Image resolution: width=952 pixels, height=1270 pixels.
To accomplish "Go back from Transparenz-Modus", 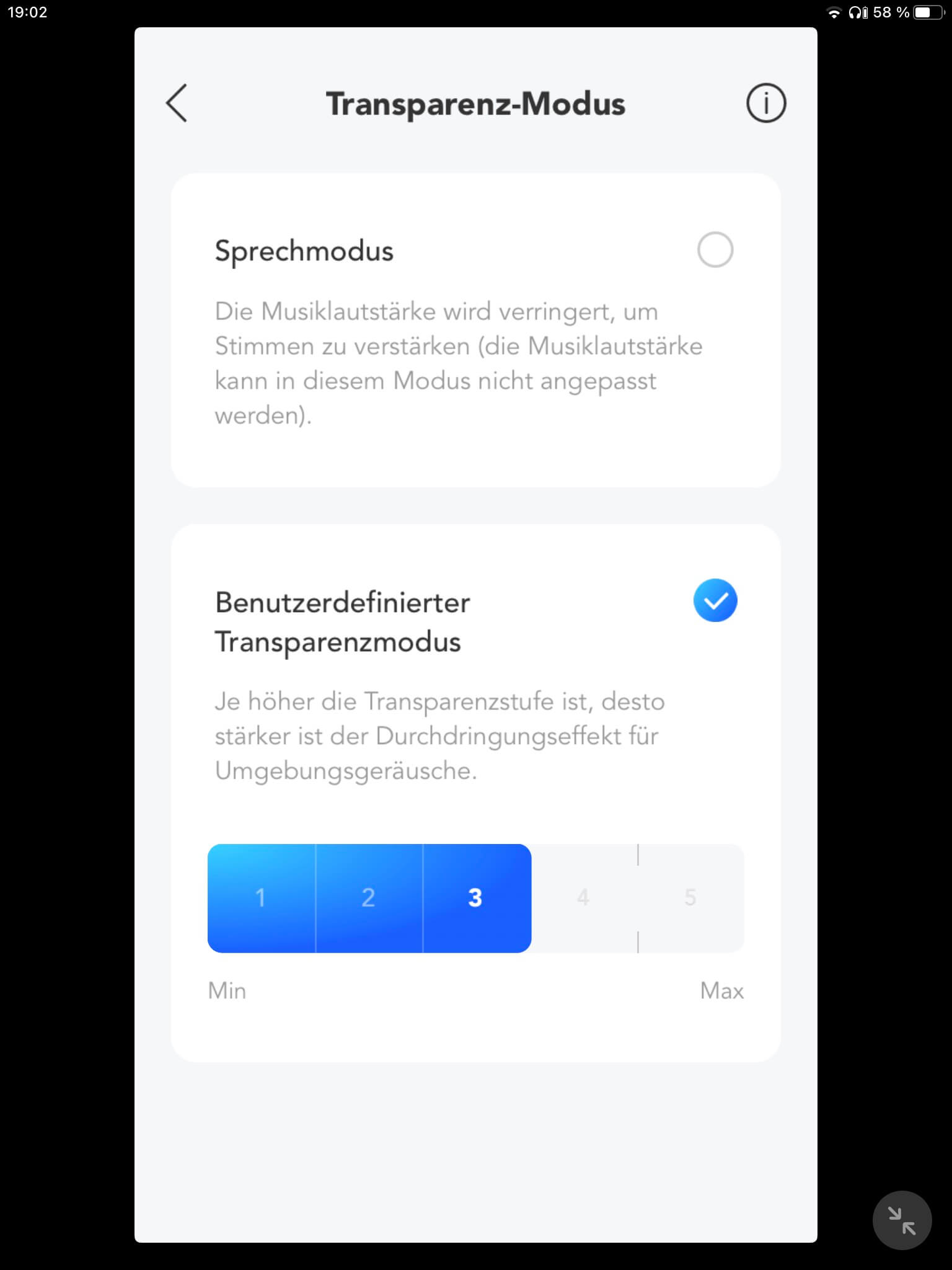I will coord(177,103).
